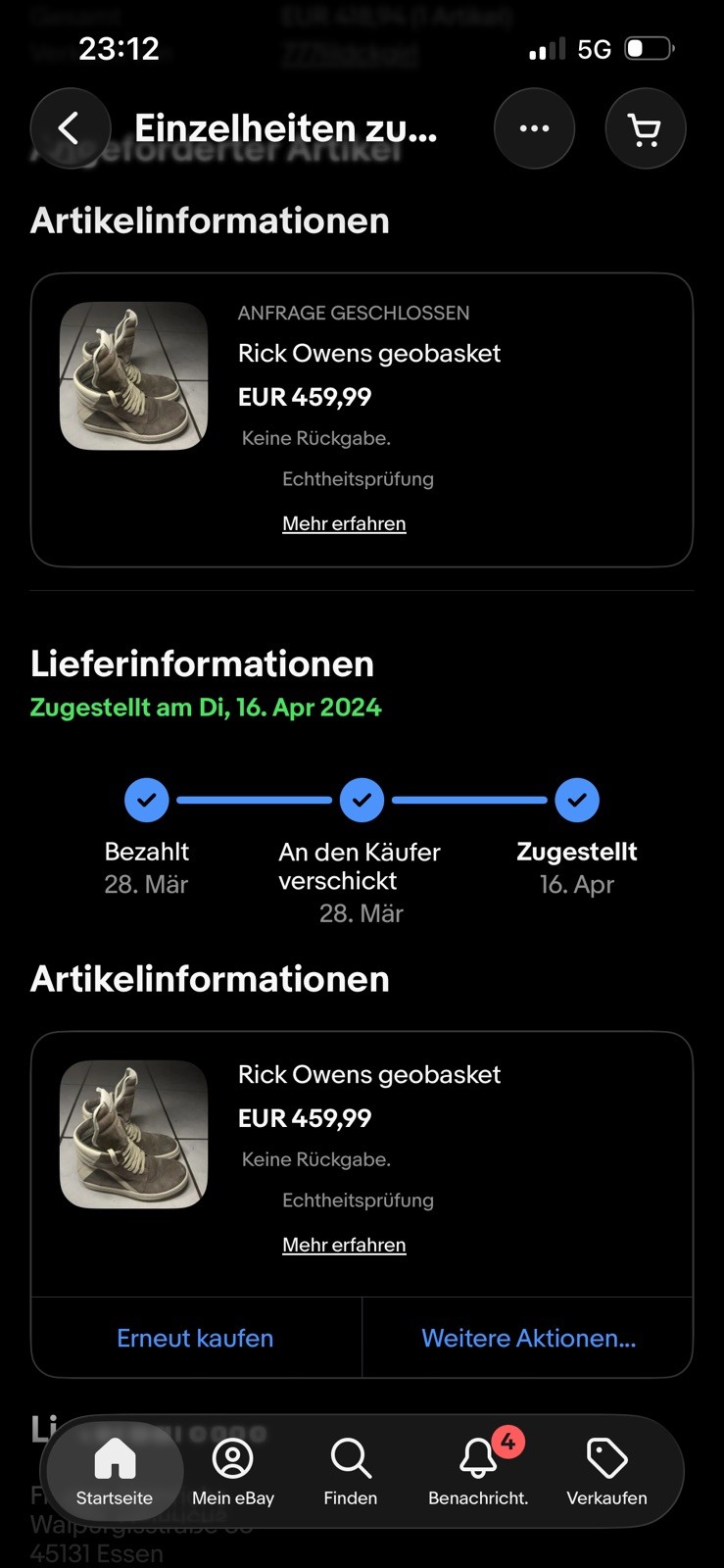
Task: Open Benachrichtigungen with 4 alerts
Action: click(478, 1471)
